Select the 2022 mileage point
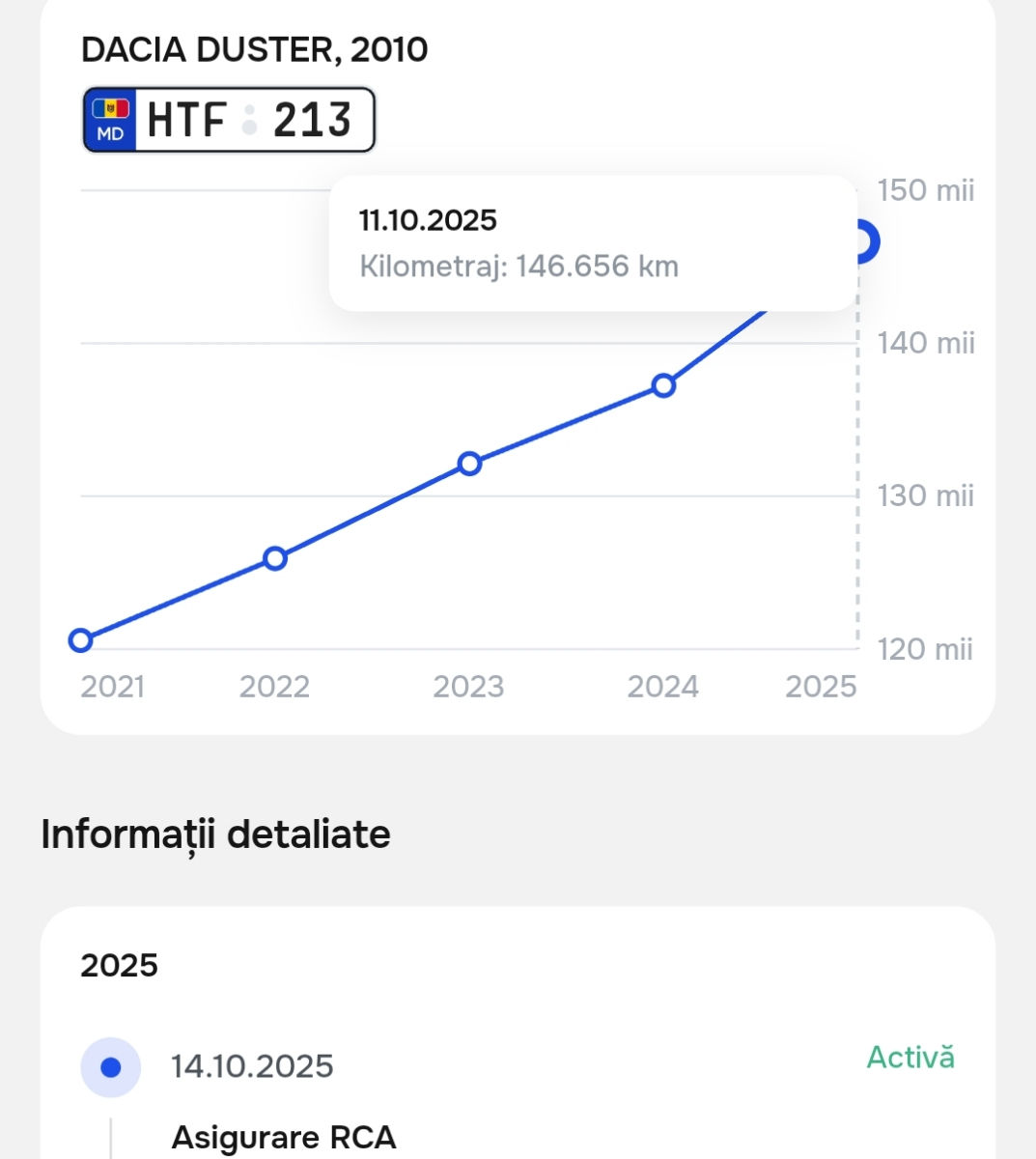1036x1159 pixels. 275,558
